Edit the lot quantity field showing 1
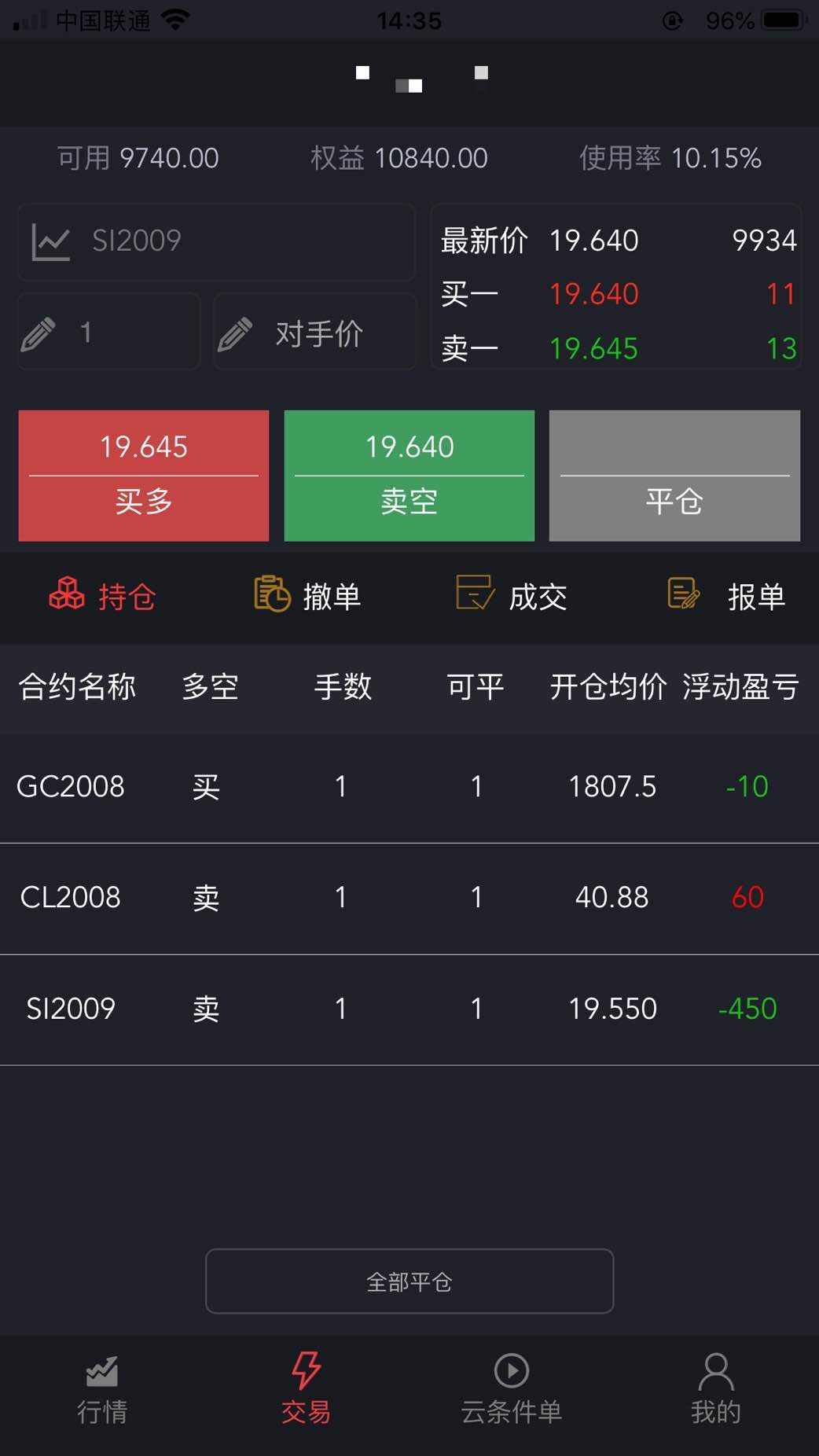The height and width of the screenshot is (1456, 819). (x=108, y=333)
